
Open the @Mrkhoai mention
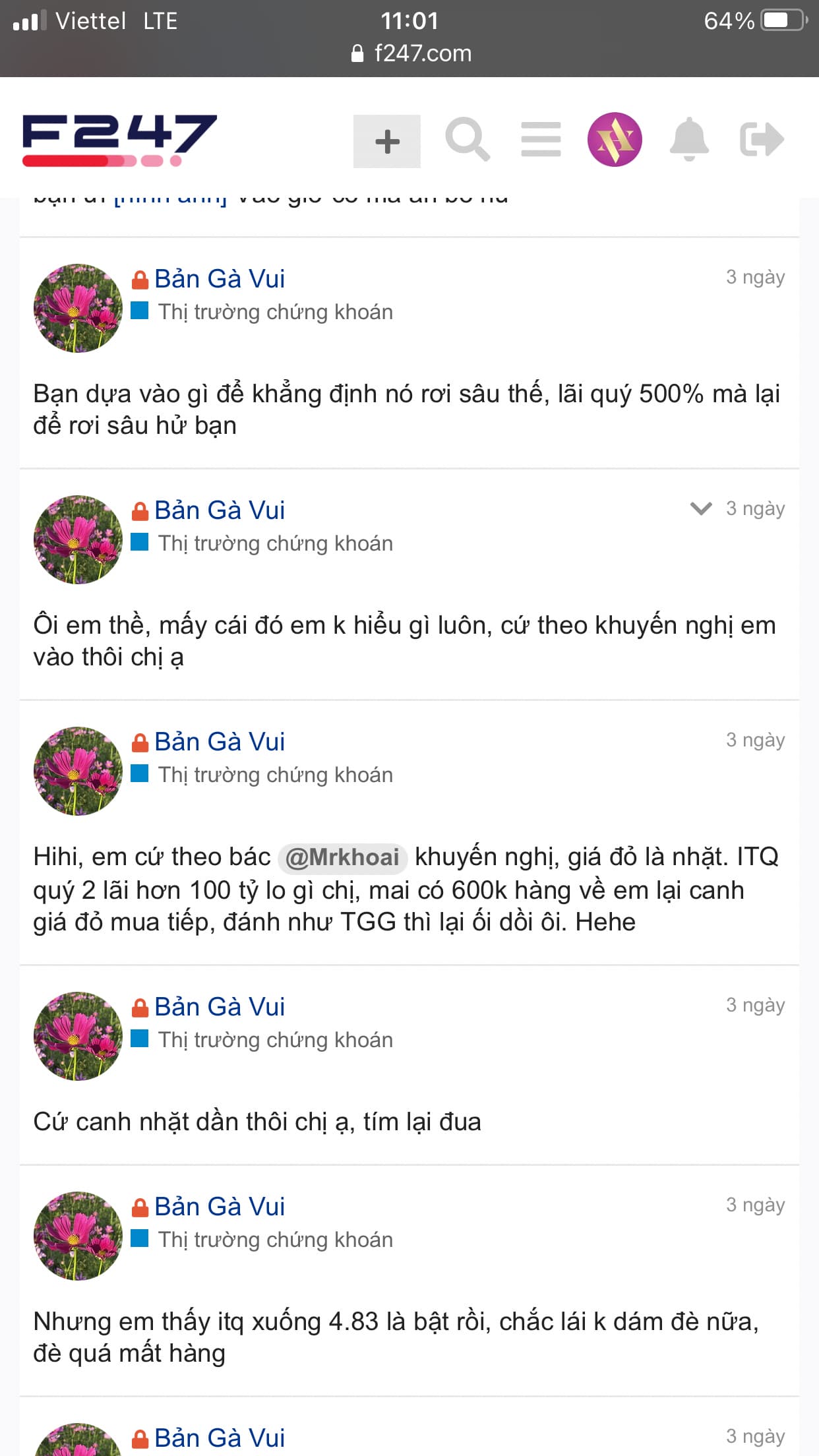(342, 857)
